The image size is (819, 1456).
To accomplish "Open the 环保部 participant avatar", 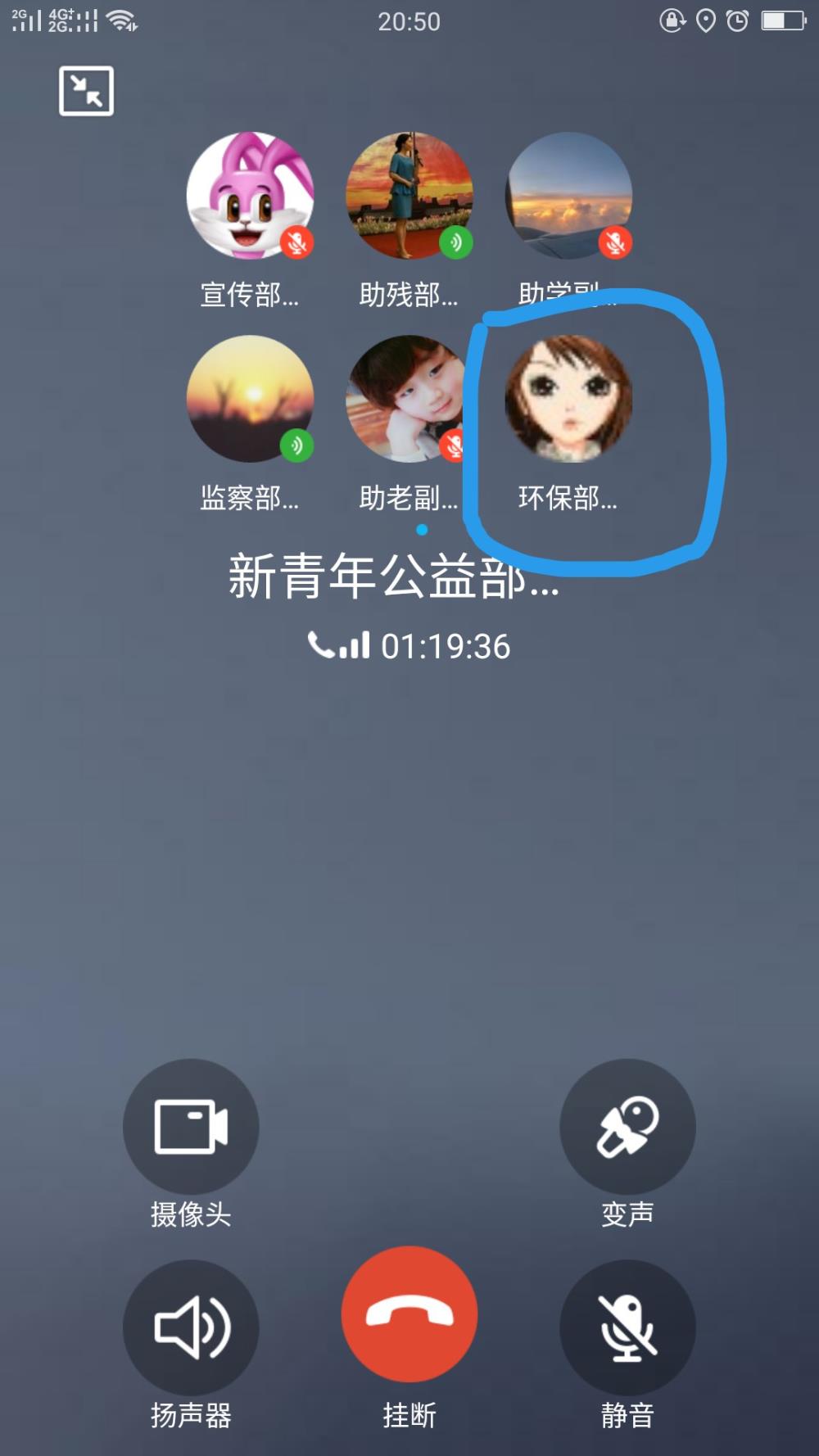I will tap(568, 399).
